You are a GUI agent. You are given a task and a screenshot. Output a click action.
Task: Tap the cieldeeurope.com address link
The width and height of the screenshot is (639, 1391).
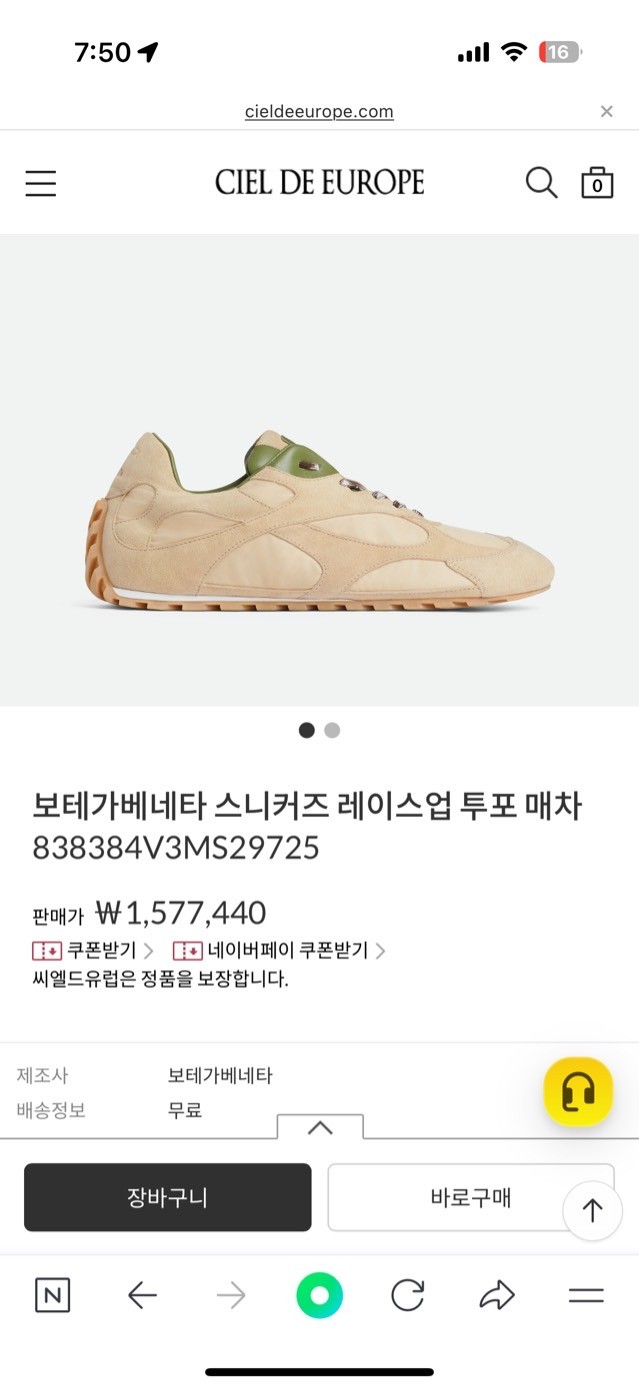(319, 111)
